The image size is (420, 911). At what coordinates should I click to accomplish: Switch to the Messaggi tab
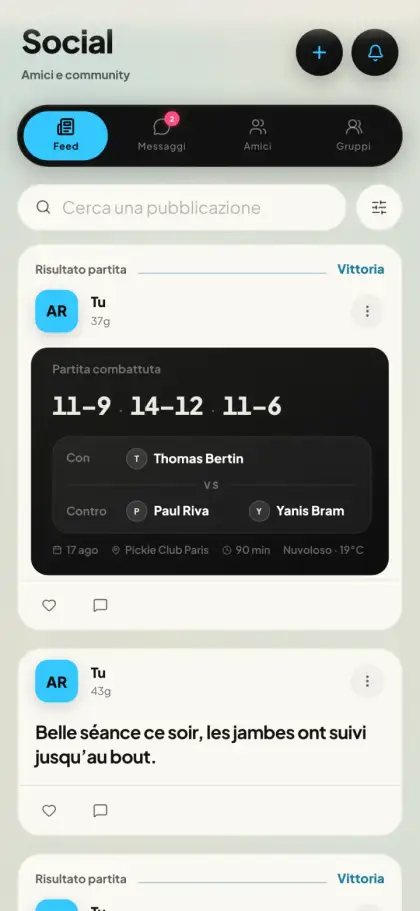click(161, 135)
